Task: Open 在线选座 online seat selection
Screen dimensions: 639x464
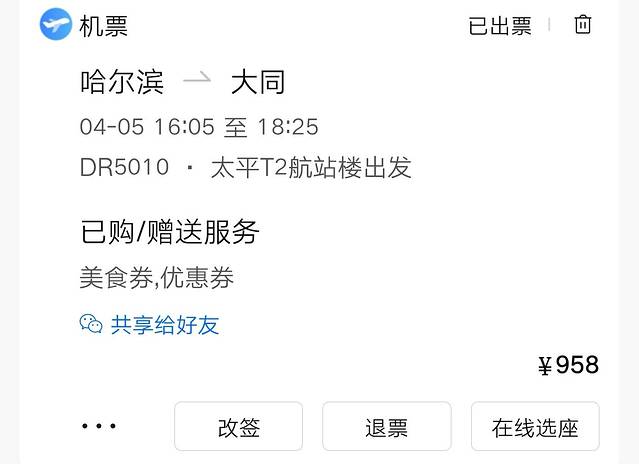Action: point(534,427)
